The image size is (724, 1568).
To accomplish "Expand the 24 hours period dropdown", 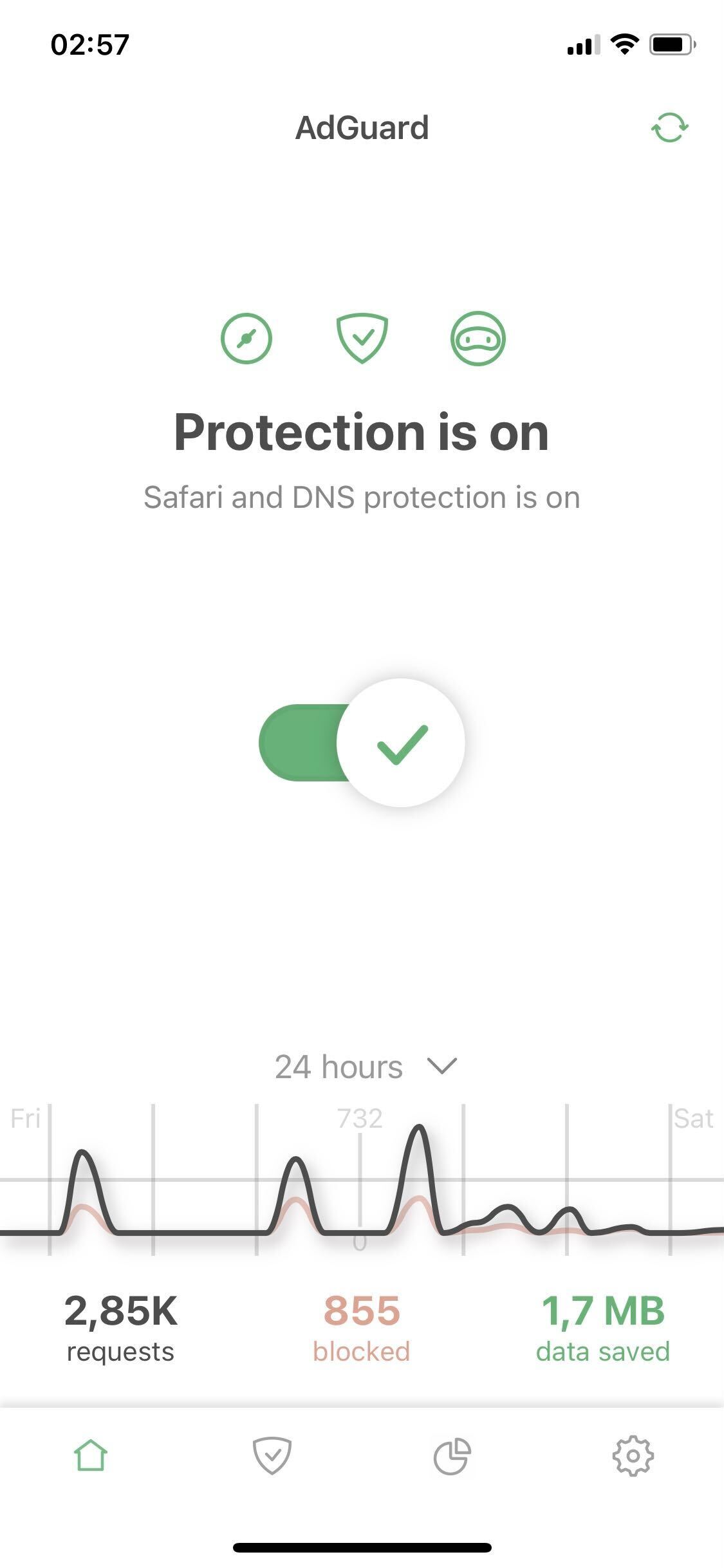I will coord(365,1067).
